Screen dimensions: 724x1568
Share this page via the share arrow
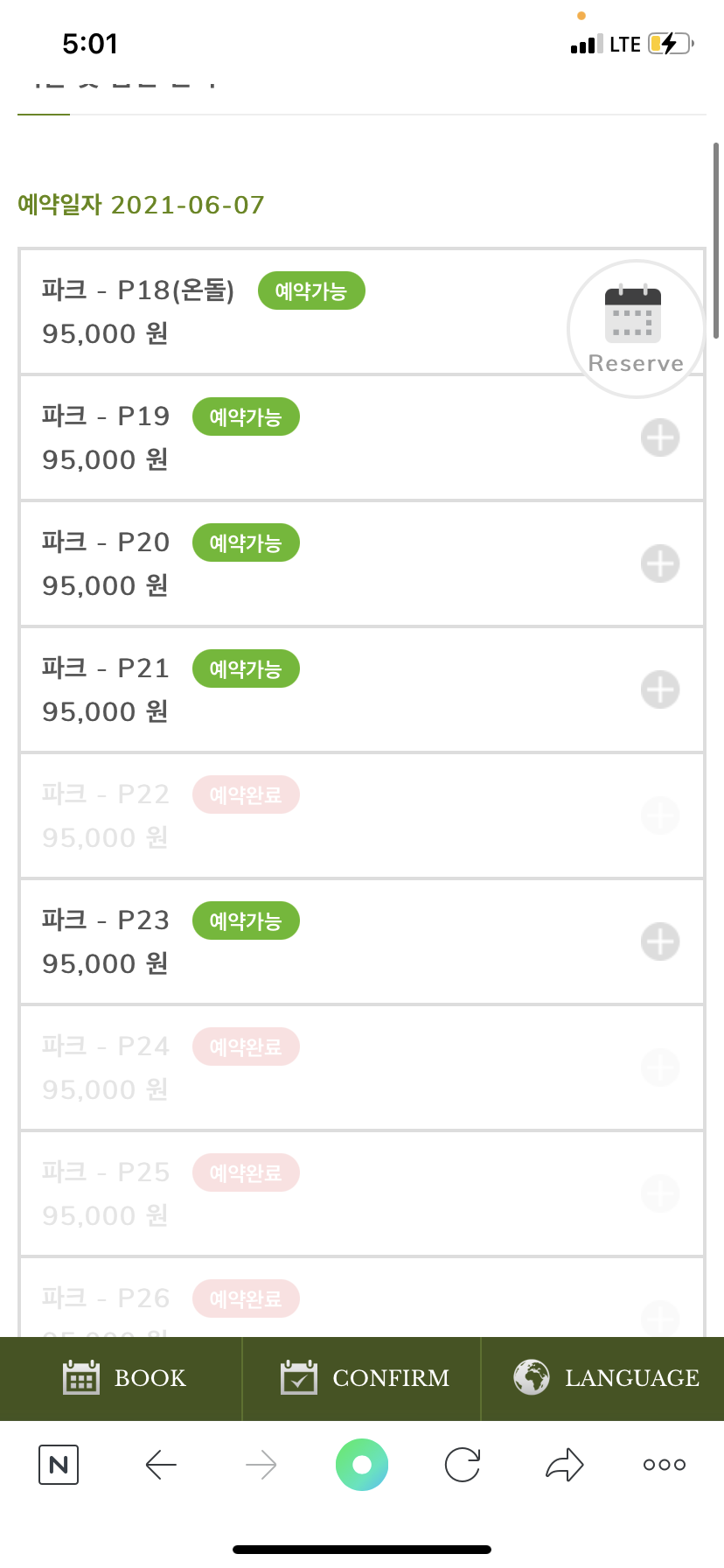(x=564, y=1465)
